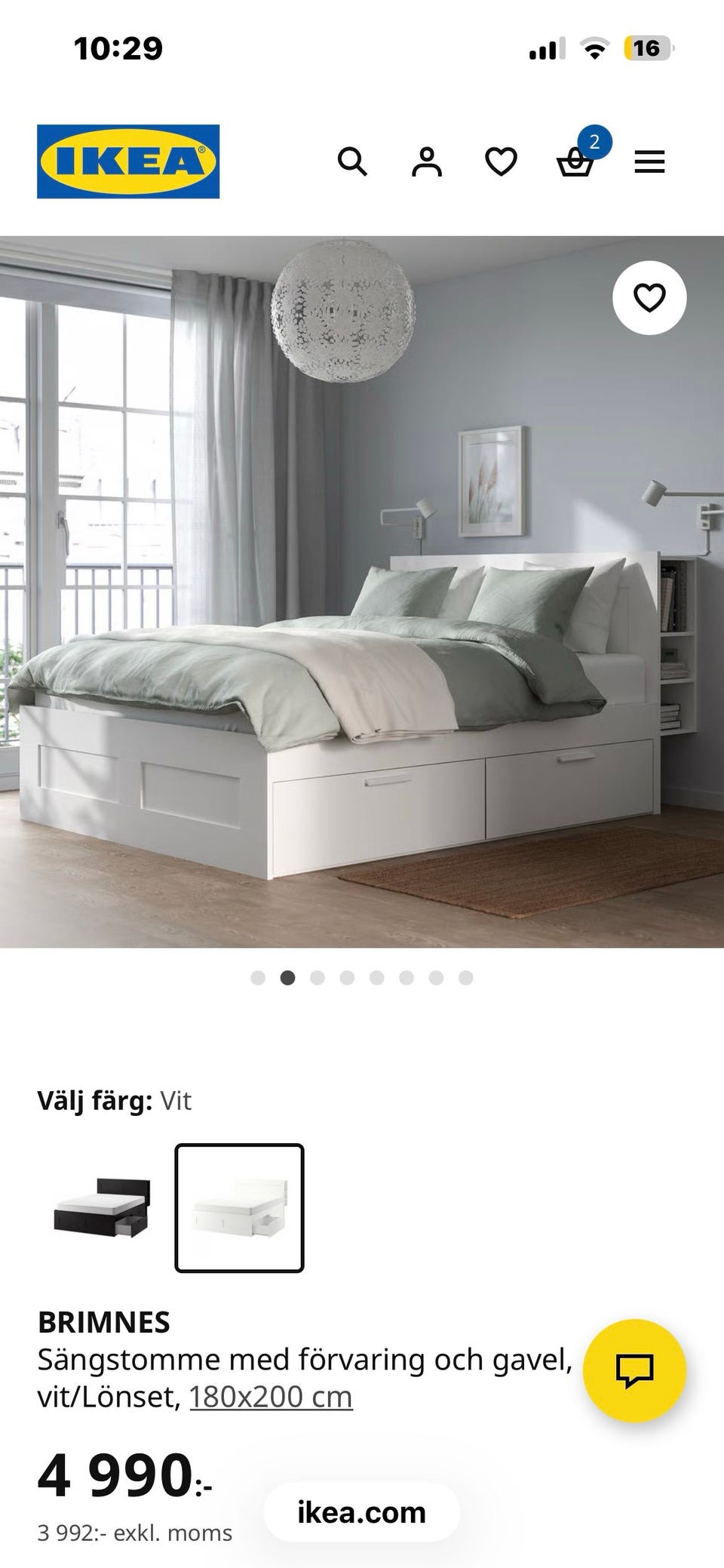This screenshot has height=1568, width=724.
Task: Open the shopping cart with 2 items
Action: [575, 163]
